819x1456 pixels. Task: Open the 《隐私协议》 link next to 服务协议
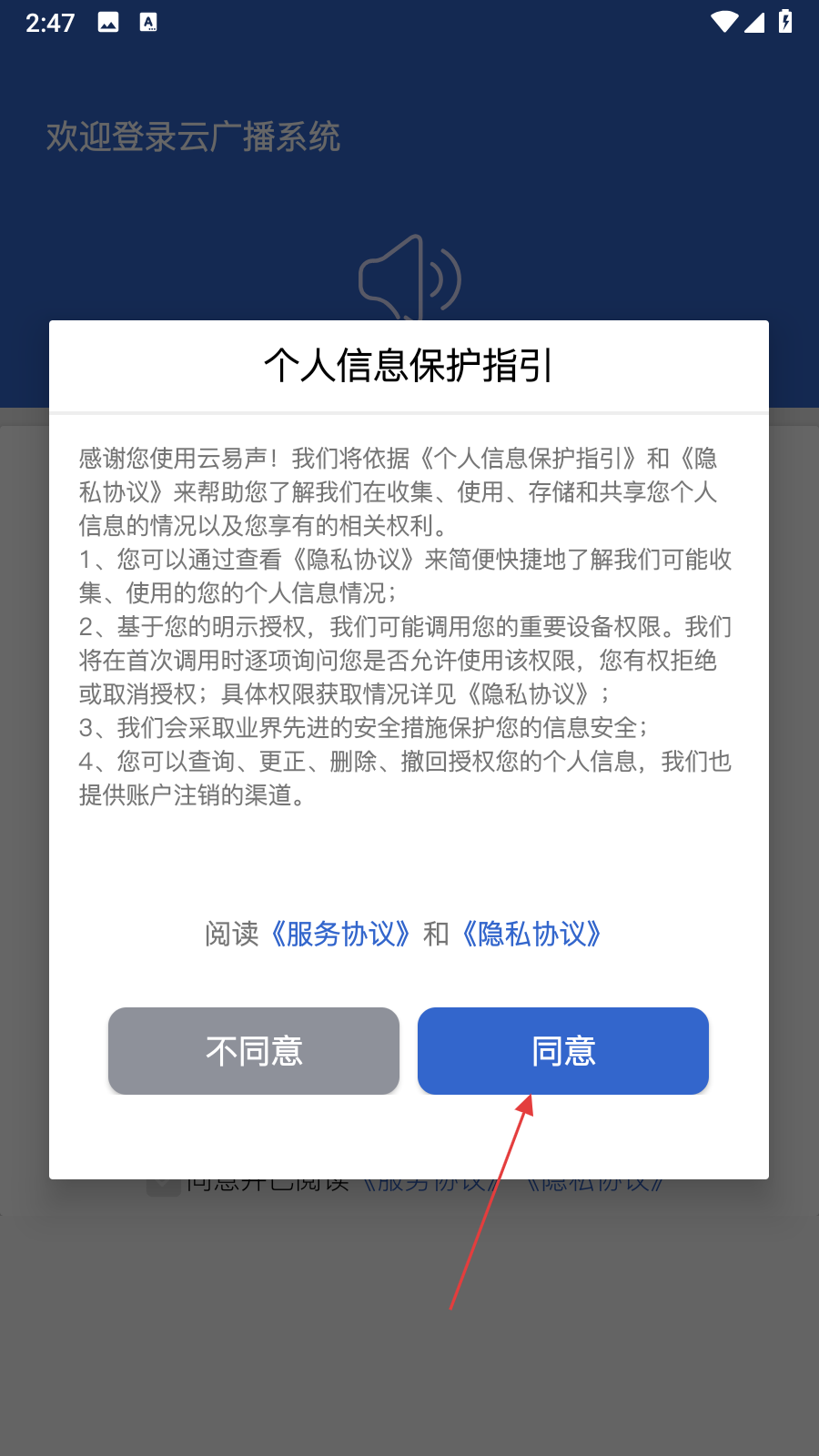pyautogui.click(x=531, y=934)
